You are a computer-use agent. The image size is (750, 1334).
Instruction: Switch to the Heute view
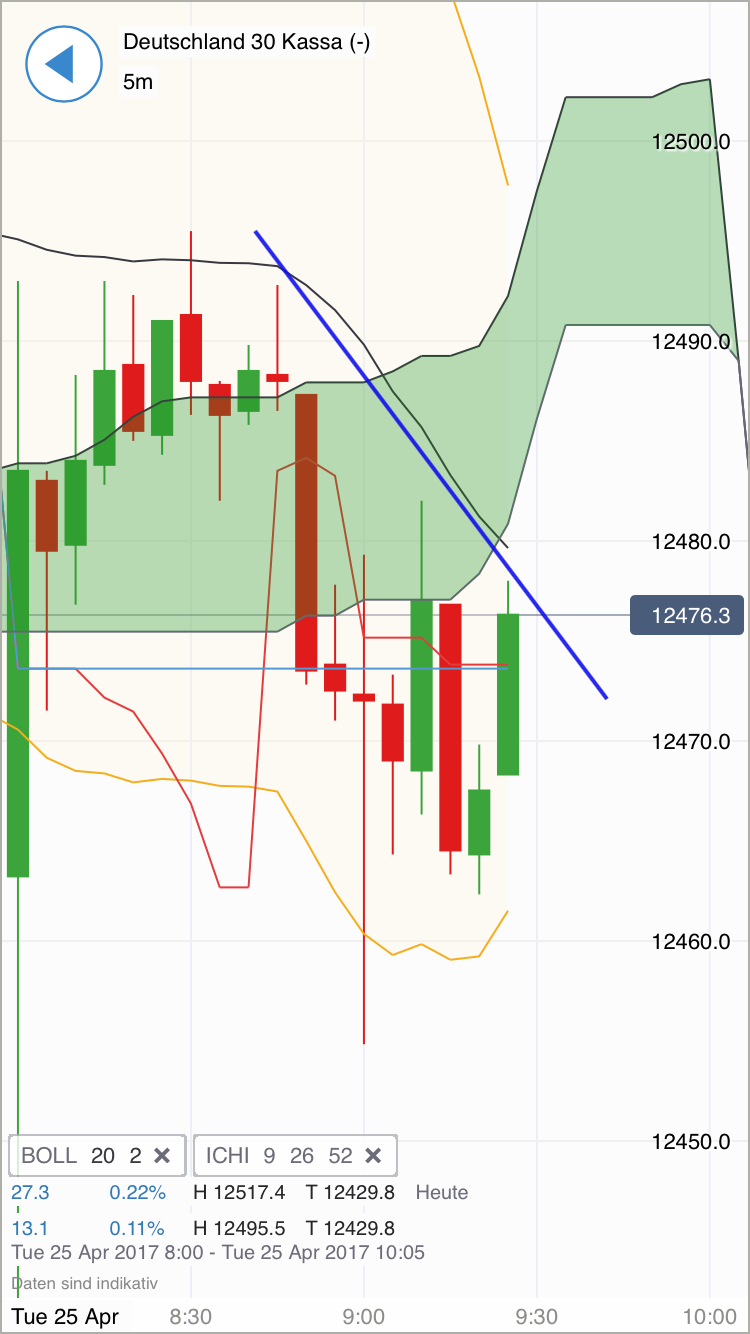440,1192
